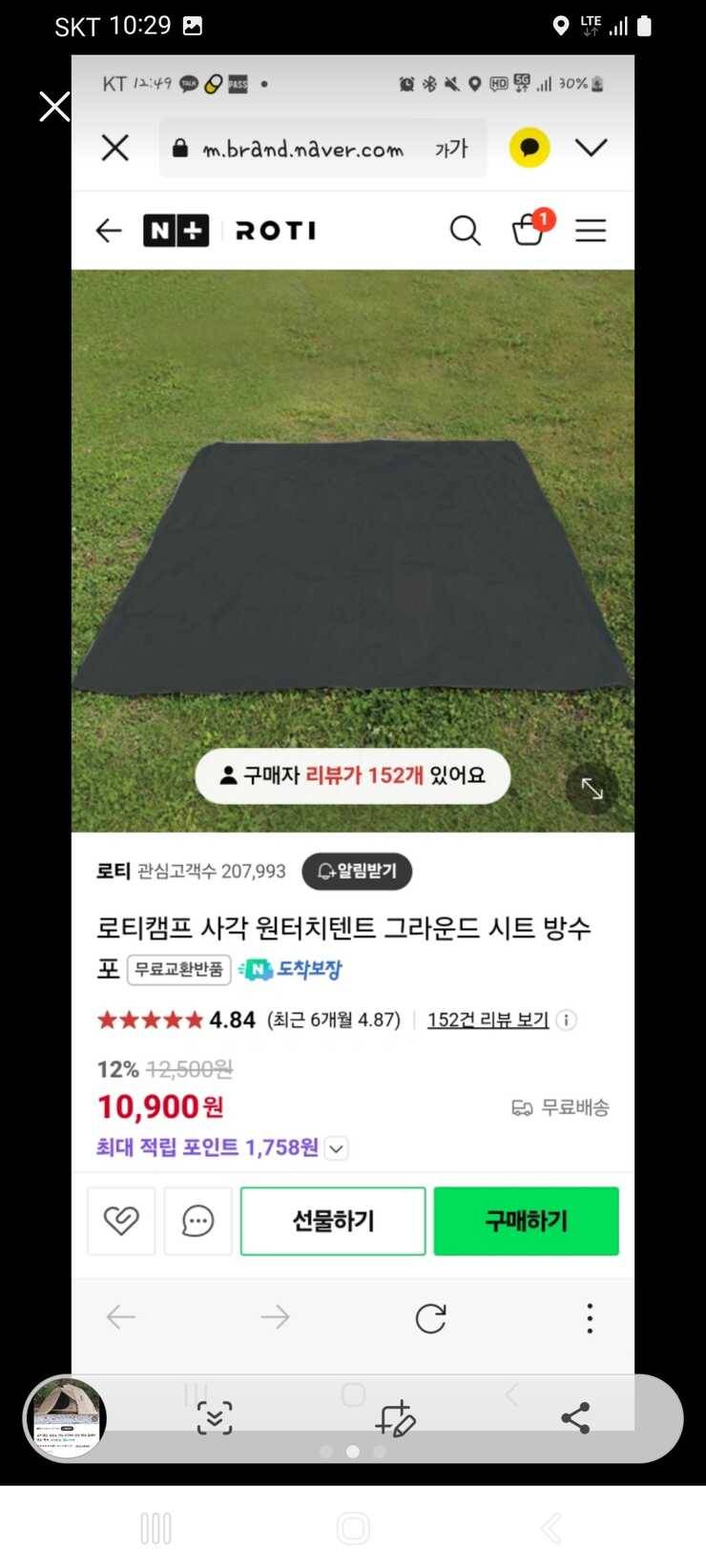Open recent apps from navigation bar

tap(156, 1529)
